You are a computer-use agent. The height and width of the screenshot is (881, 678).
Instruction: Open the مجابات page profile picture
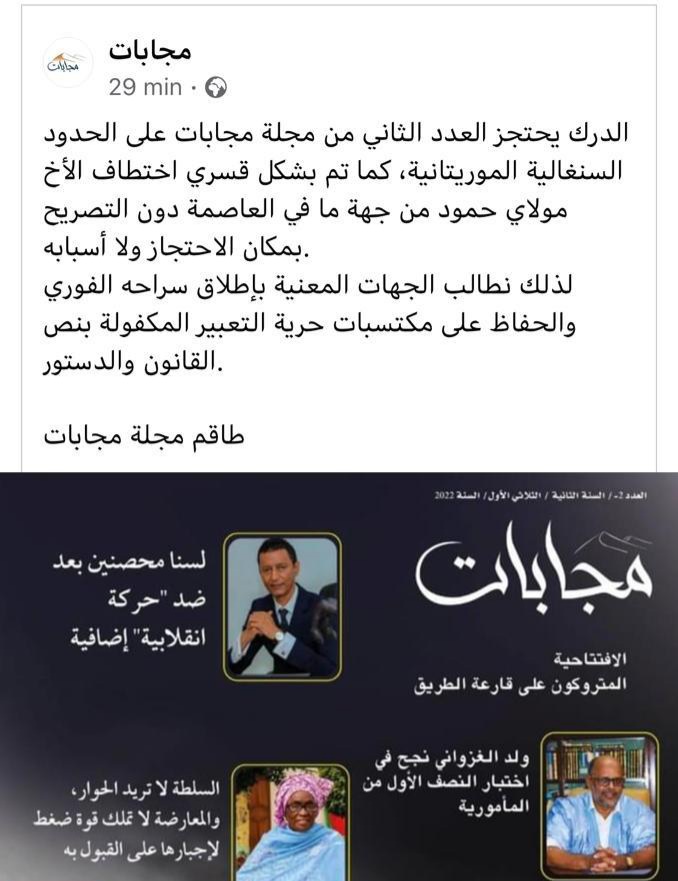pos(68,61)
